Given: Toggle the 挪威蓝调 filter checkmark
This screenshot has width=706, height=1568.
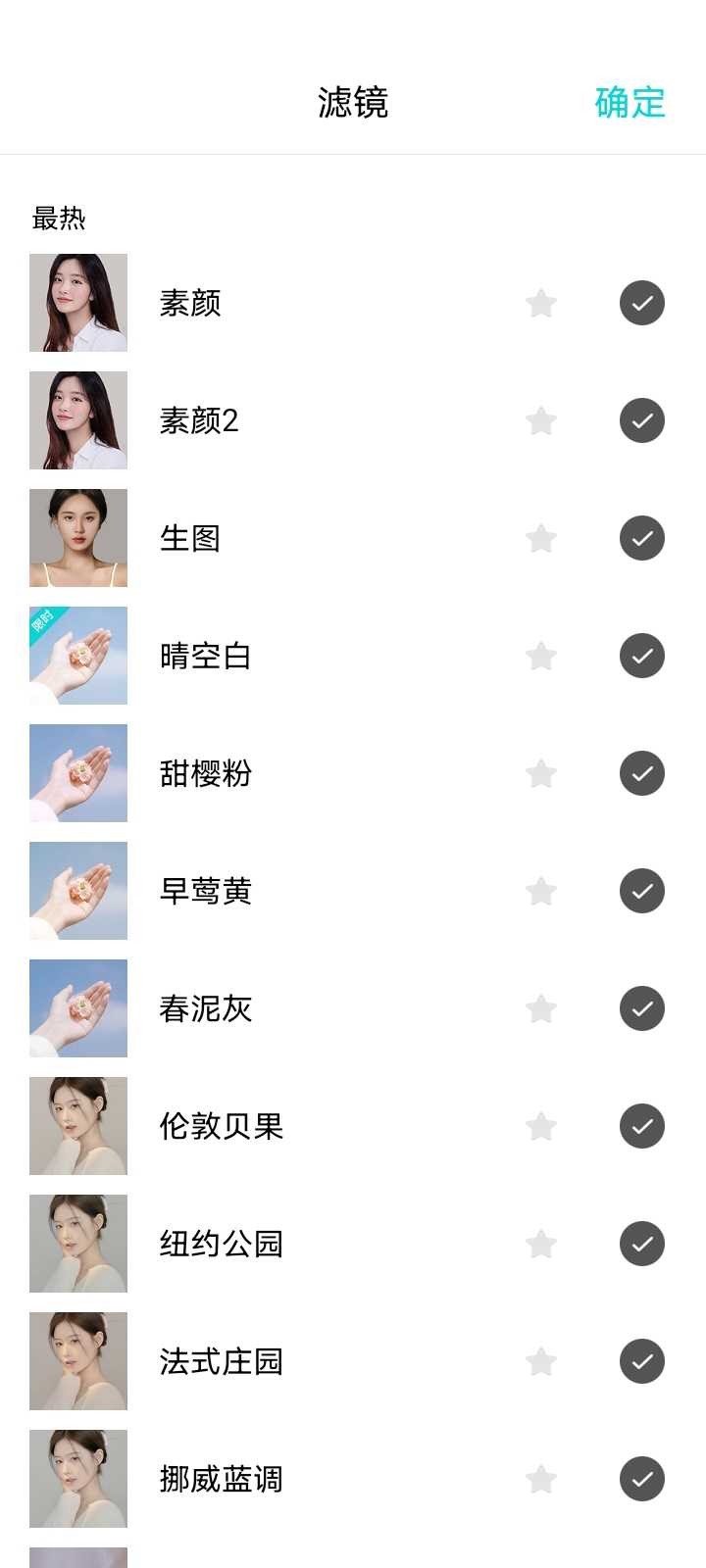Looking at the screenshot, I should 642,1479.
